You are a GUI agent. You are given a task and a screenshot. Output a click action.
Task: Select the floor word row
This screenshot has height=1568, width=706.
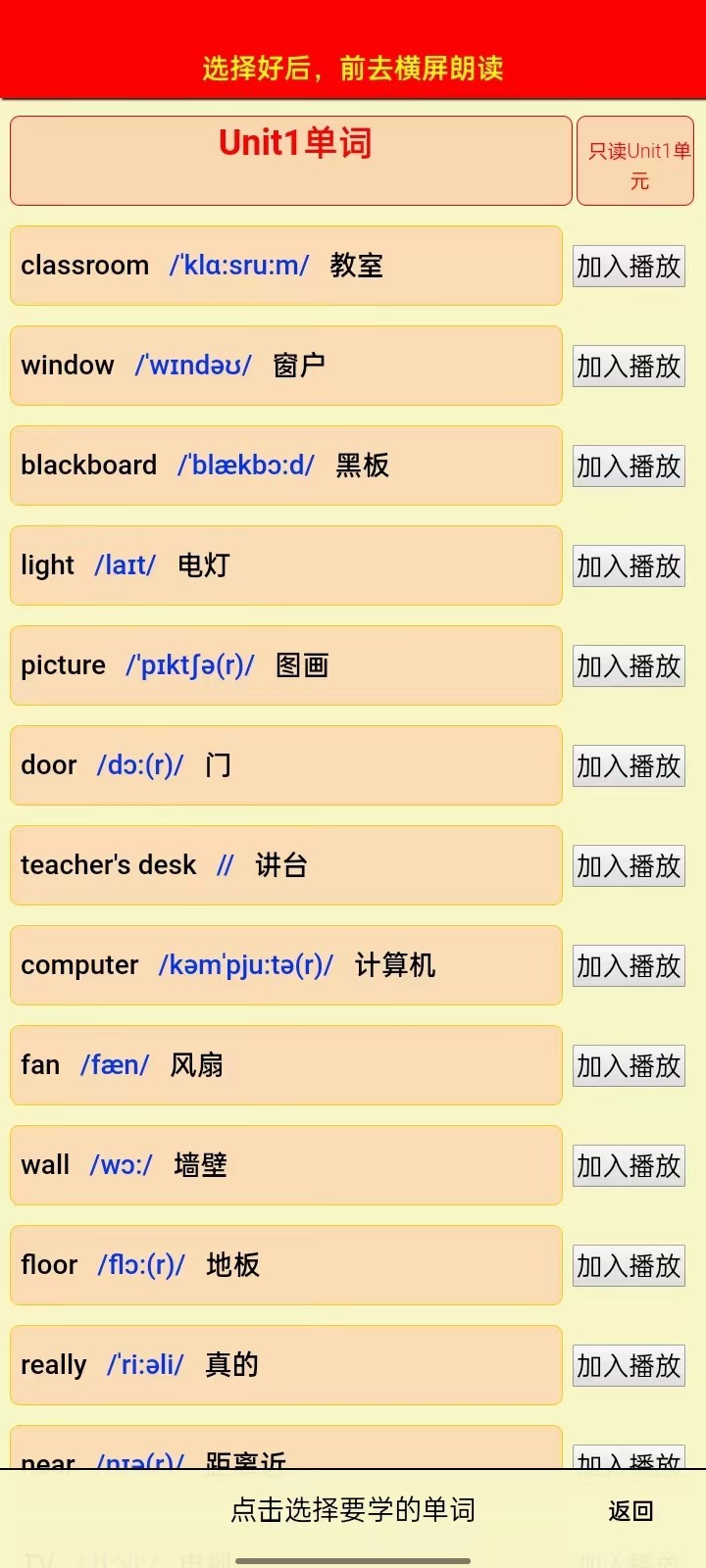[x=285, y=1265]
